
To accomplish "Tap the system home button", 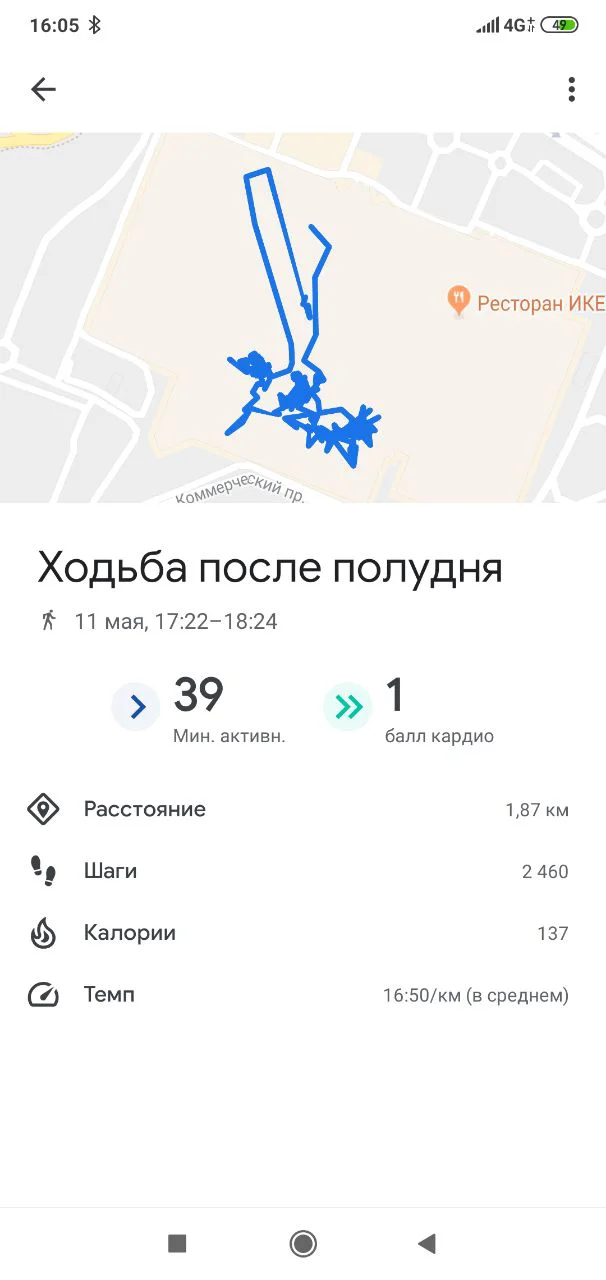I will click(x=303, y=1243).
